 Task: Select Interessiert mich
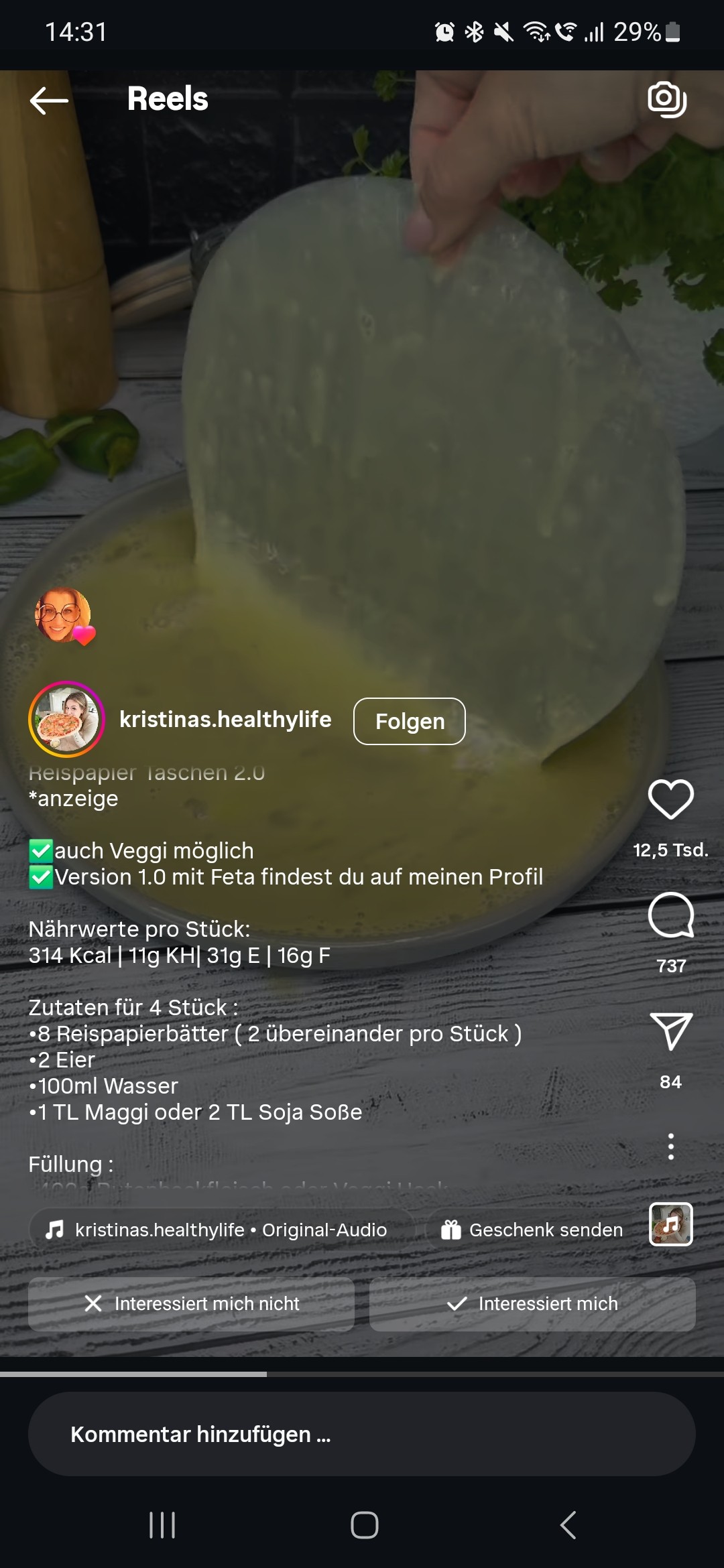532,1304
